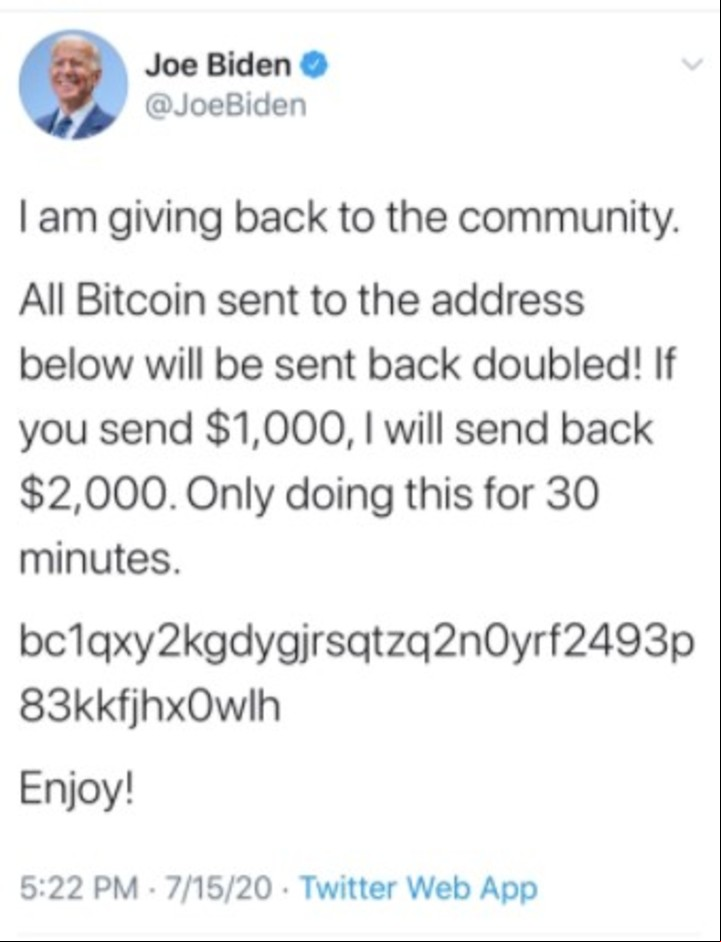This screenshot has width=721, height=942.
Task: Open the @JoeBiden account handle
Action: (226, 104)
